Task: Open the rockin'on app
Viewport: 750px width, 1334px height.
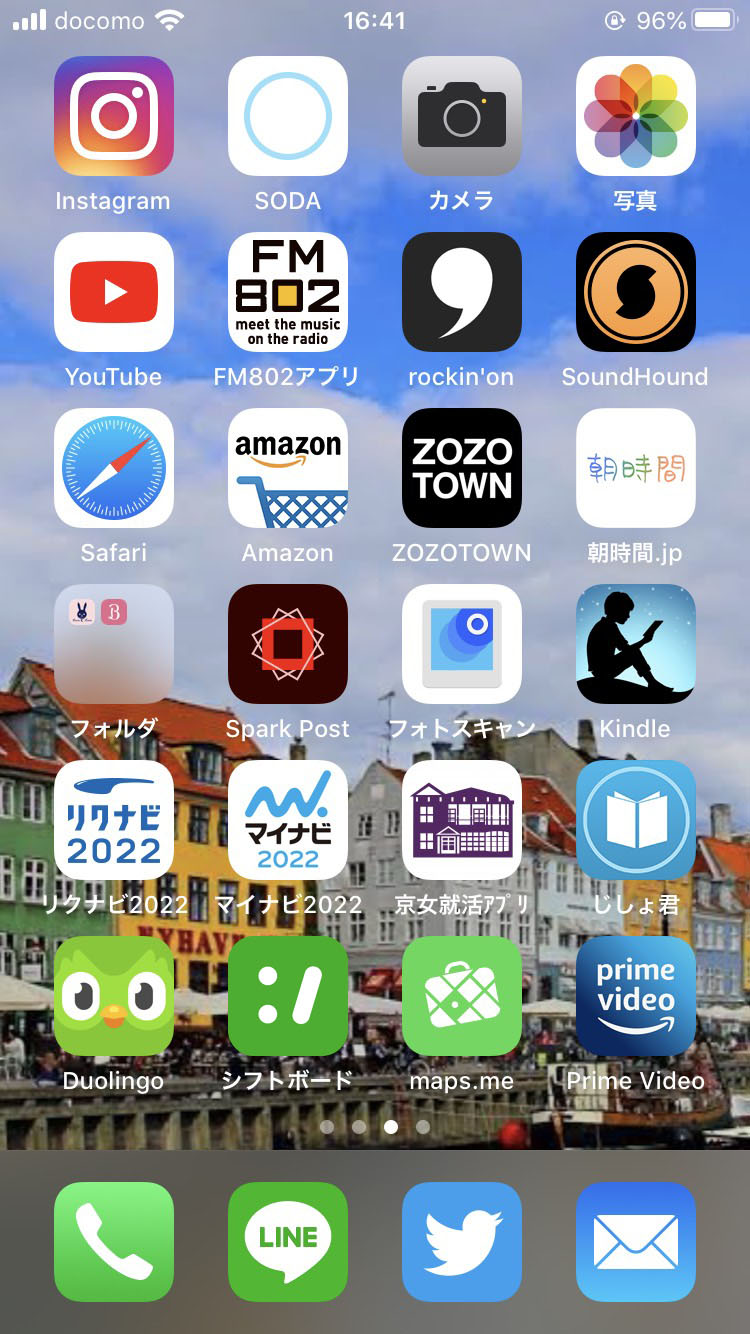Action: point(461,292)
